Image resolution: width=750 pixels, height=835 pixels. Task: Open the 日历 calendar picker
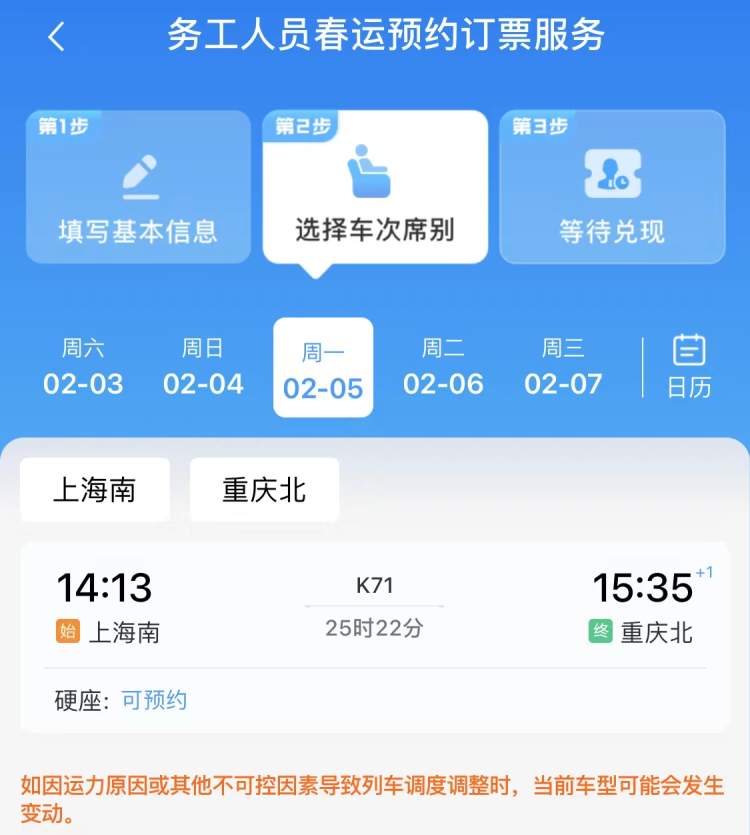(x=689, y=367)
